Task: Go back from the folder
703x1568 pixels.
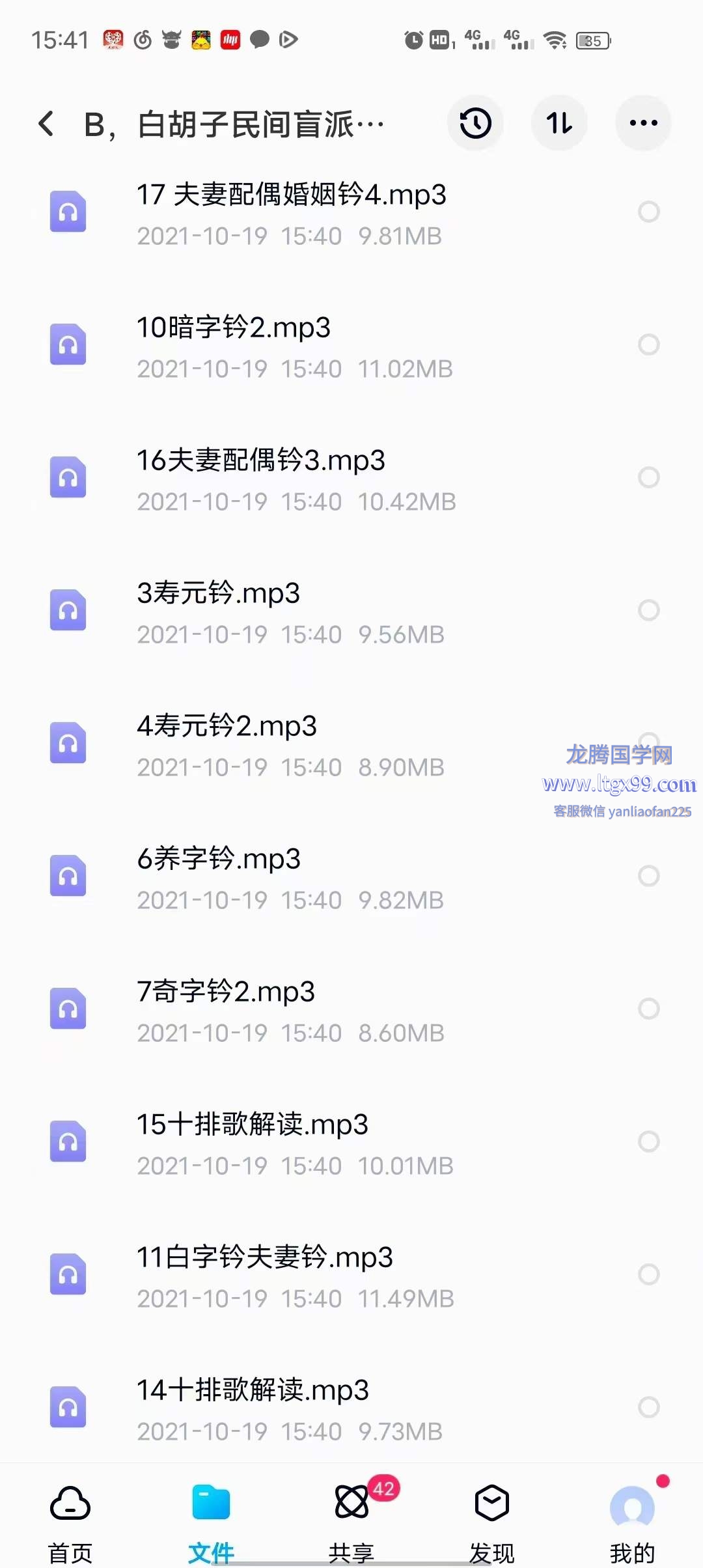Action: pos(46,124)
